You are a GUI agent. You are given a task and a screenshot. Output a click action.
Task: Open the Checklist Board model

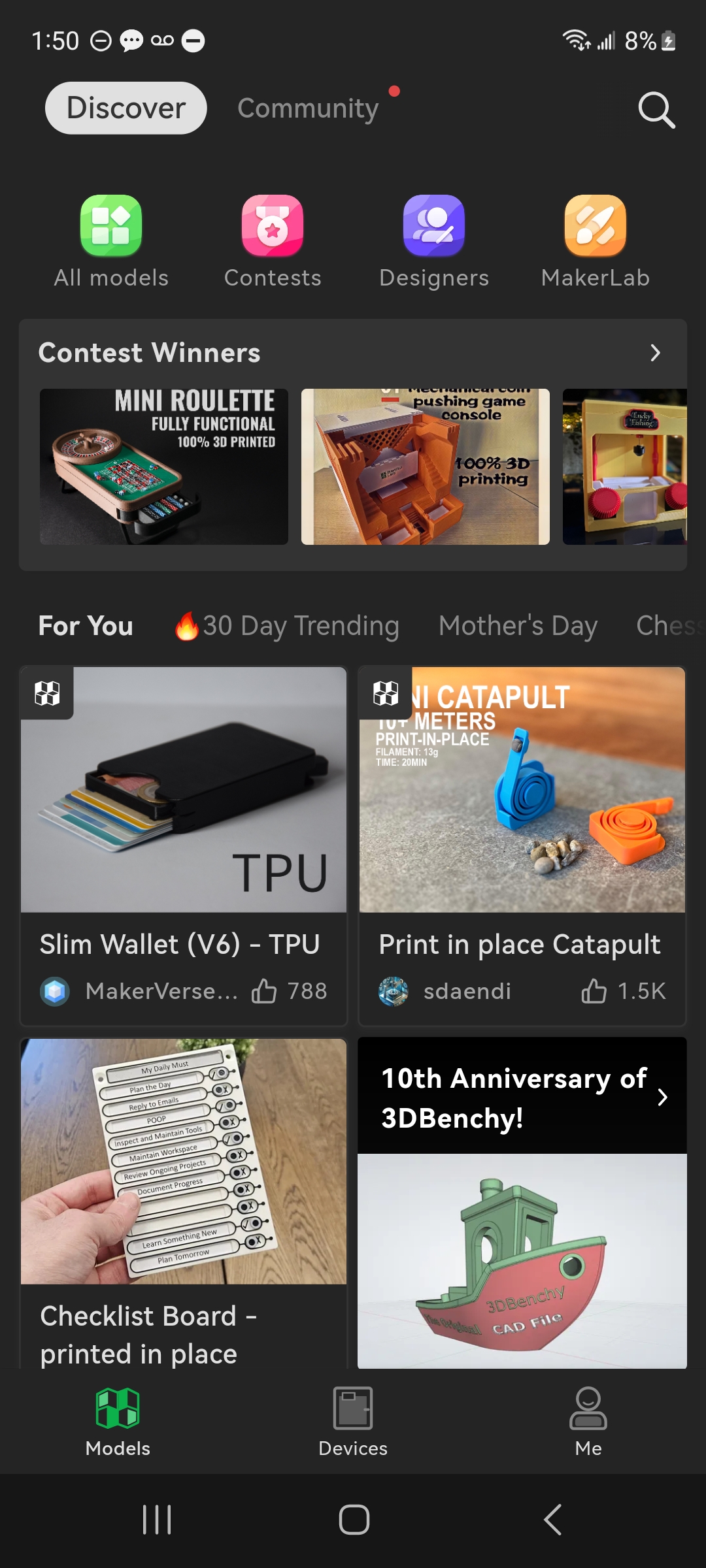(x=184, y=1203)
